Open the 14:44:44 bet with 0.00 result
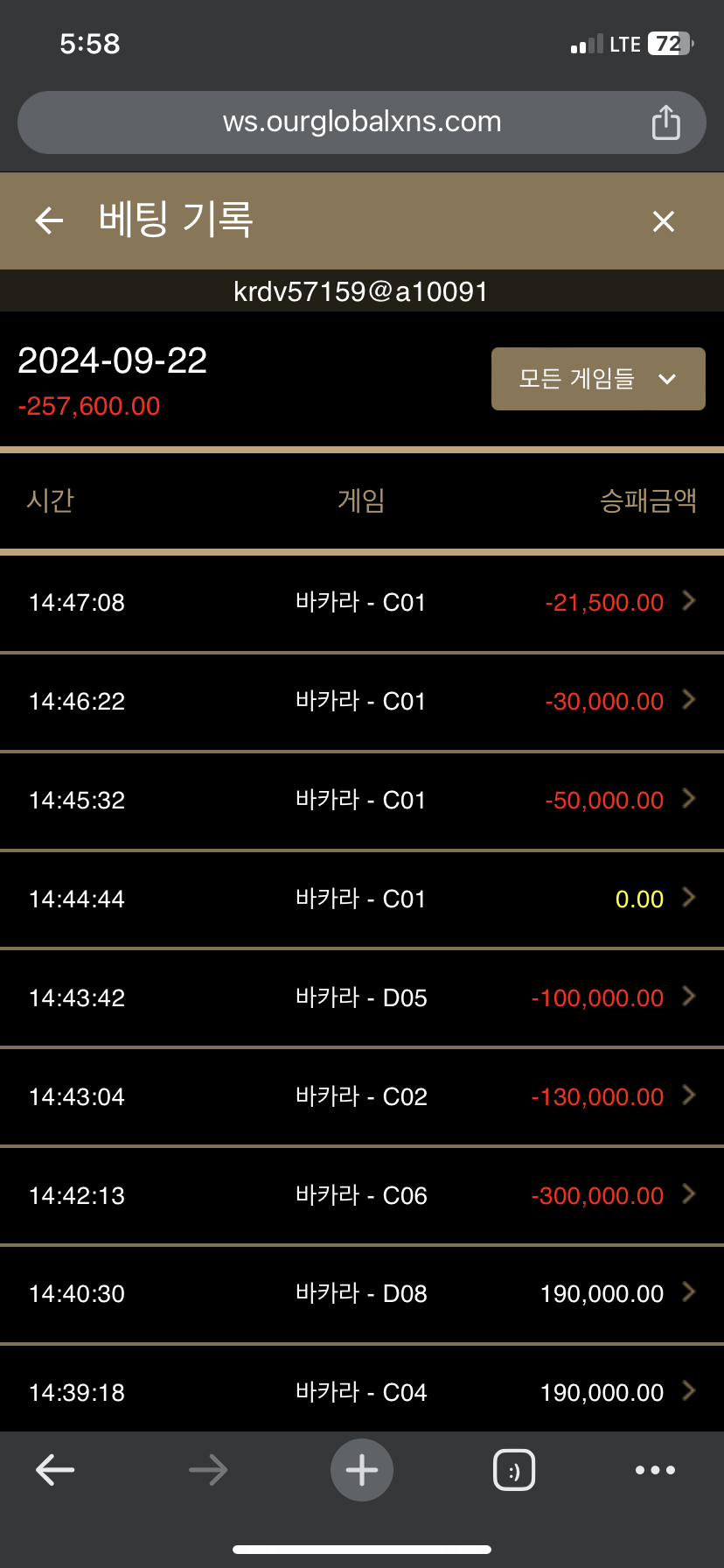Image resolution: width=724 pixels, height=1568 pixels. (x=362, y=899)
